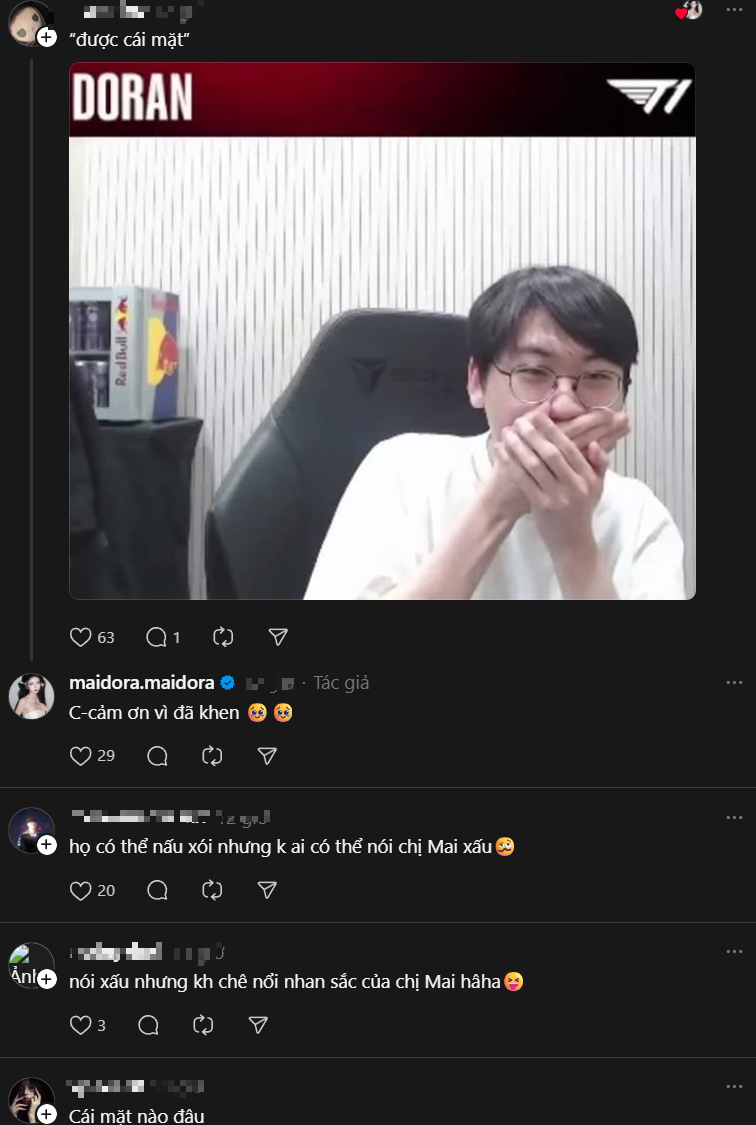Share the "nói xấu nhưng kh chê" comment
The height and width of the screenshot is (1125, 756).
[258, 1025]
